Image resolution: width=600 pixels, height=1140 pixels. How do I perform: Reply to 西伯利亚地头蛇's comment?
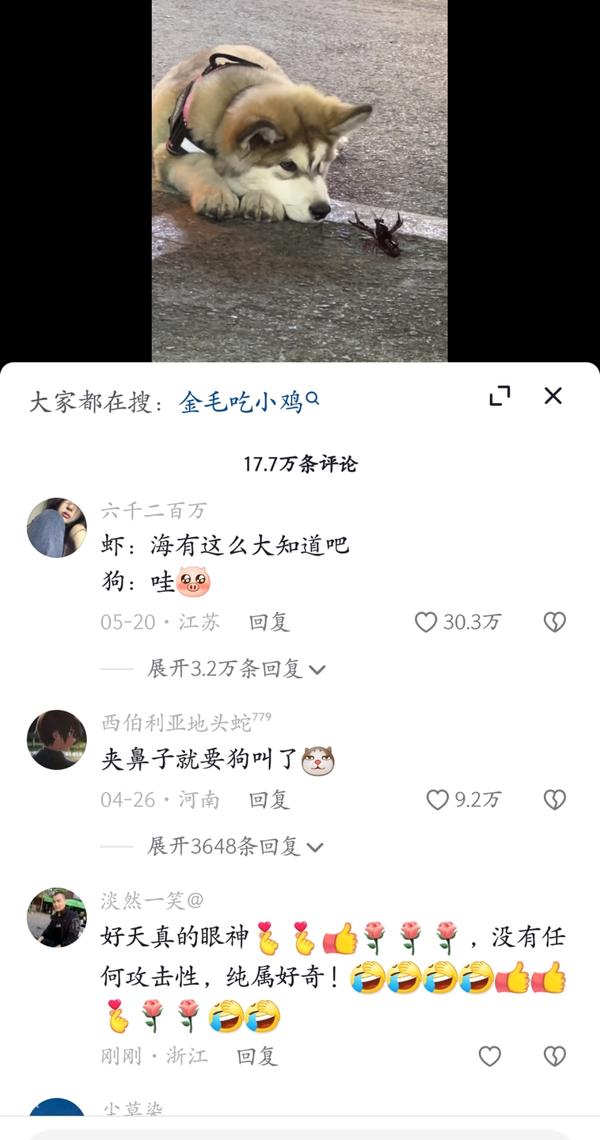[269, 799]
